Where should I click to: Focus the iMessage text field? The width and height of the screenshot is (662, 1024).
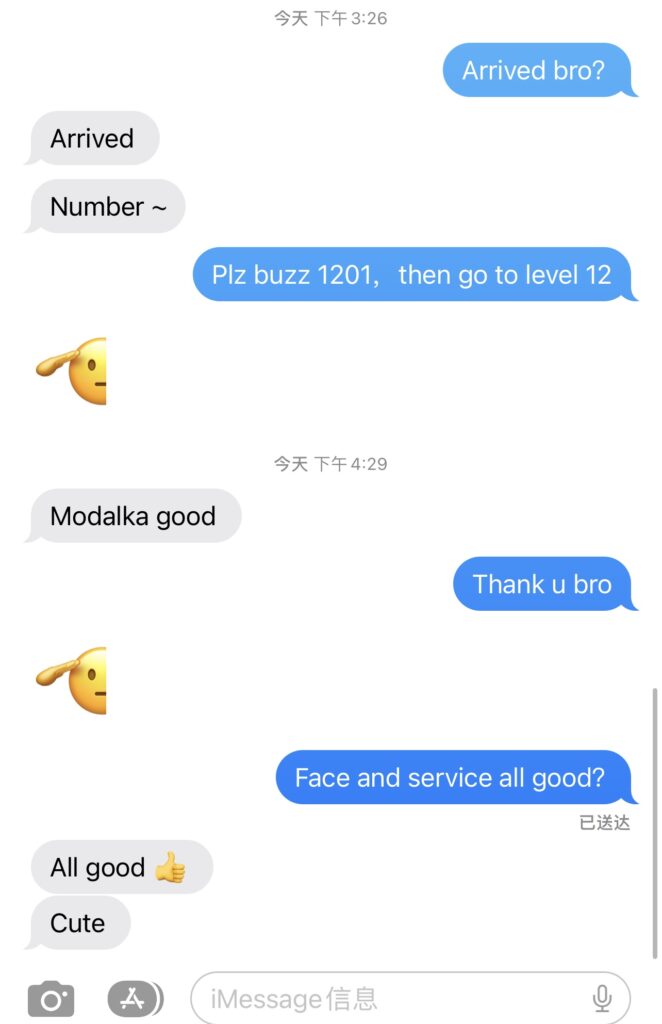390,998
